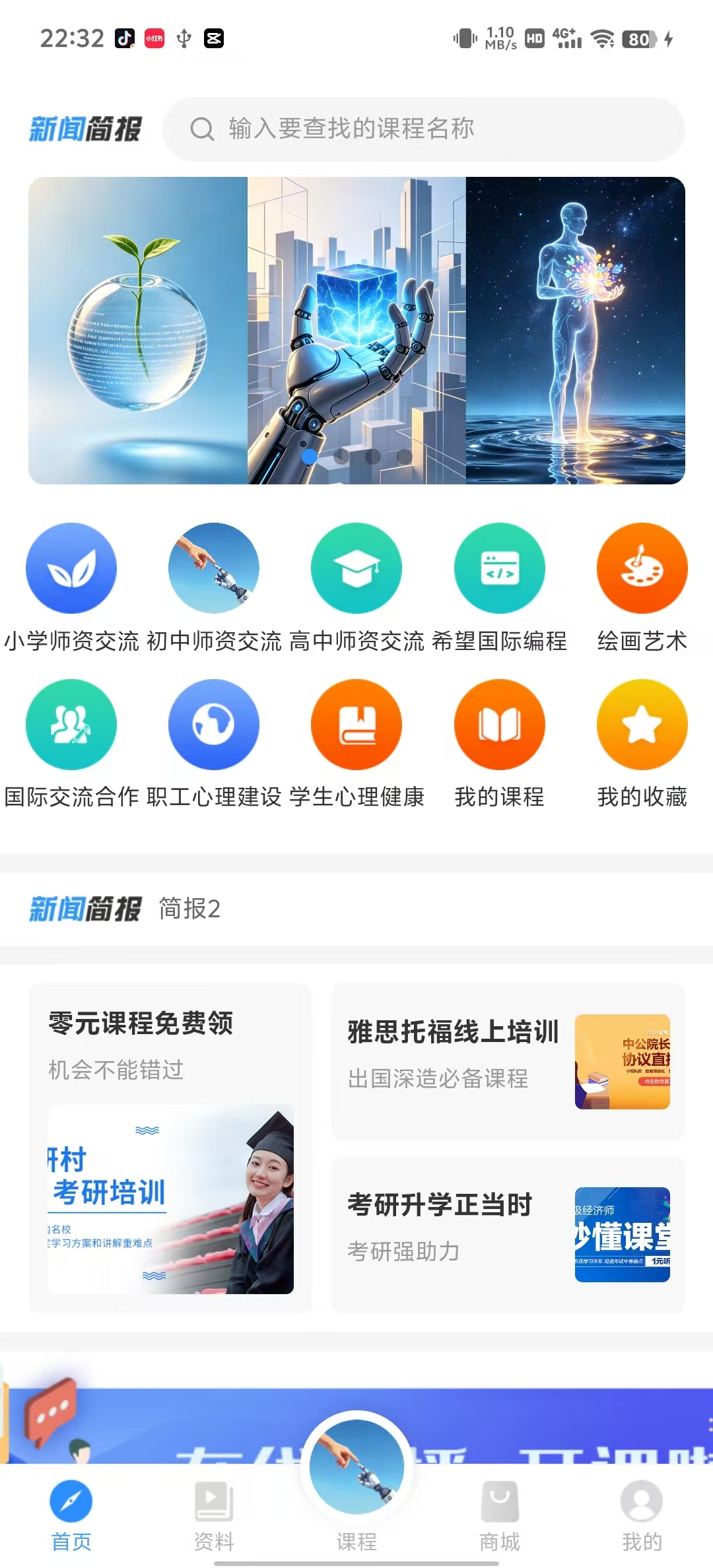Image resolution: width=713 pixels, height=1568 pixels.
Task: Go to 我的收藏
Action: pos(642,744)
